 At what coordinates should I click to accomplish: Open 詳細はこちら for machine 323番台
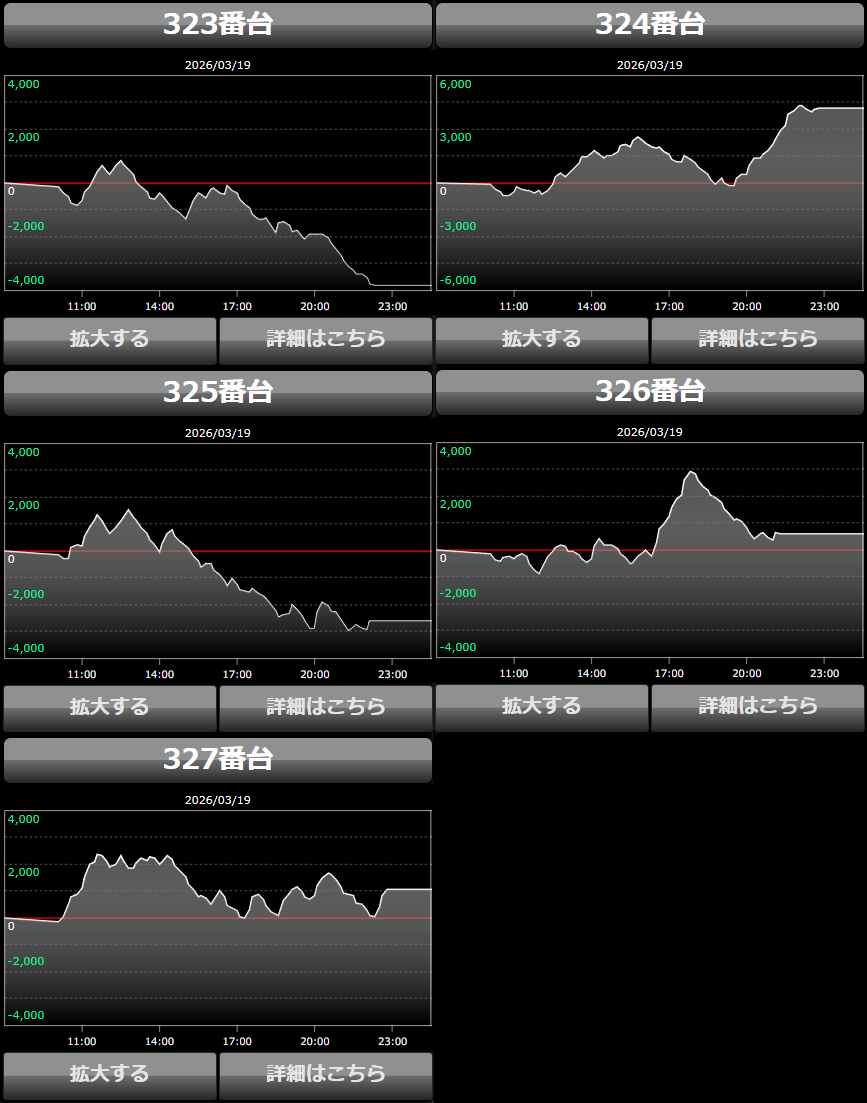pos(326,340)
